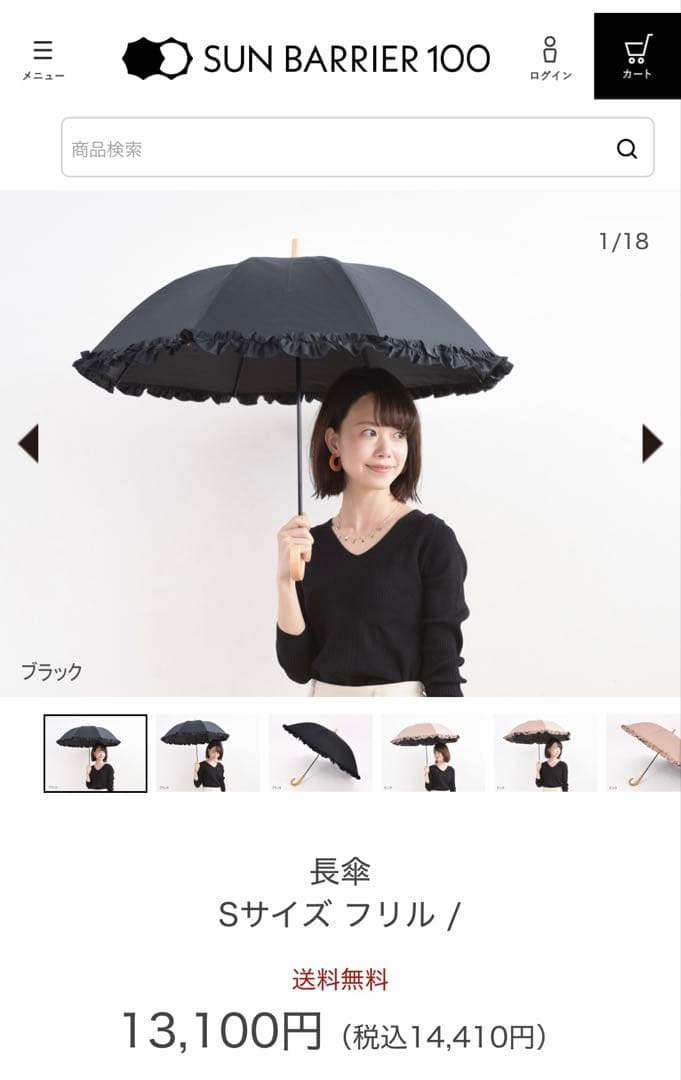Open the ログイン account page

[x=550, y=59]
